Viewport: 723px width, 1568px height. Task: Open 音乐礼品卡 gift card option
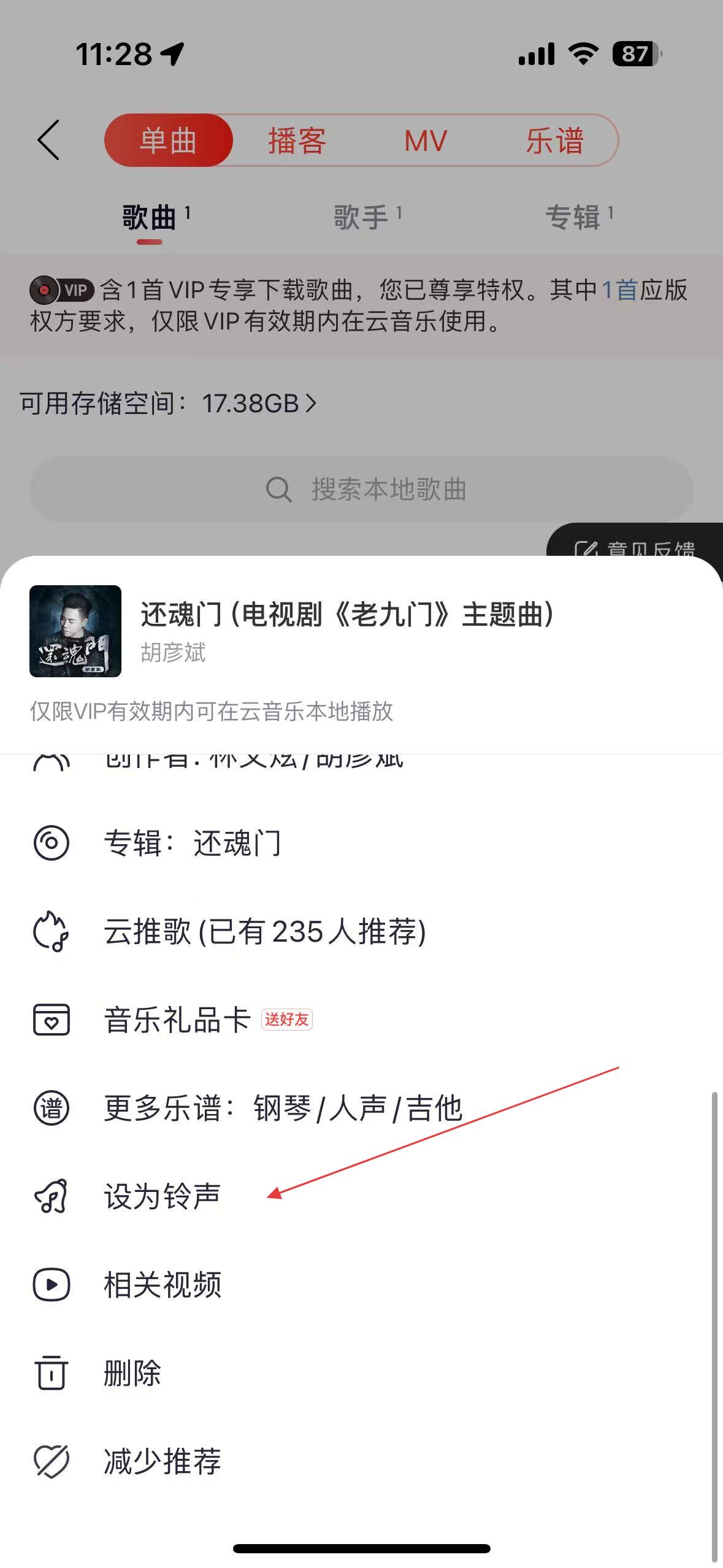click(178, 1020)
